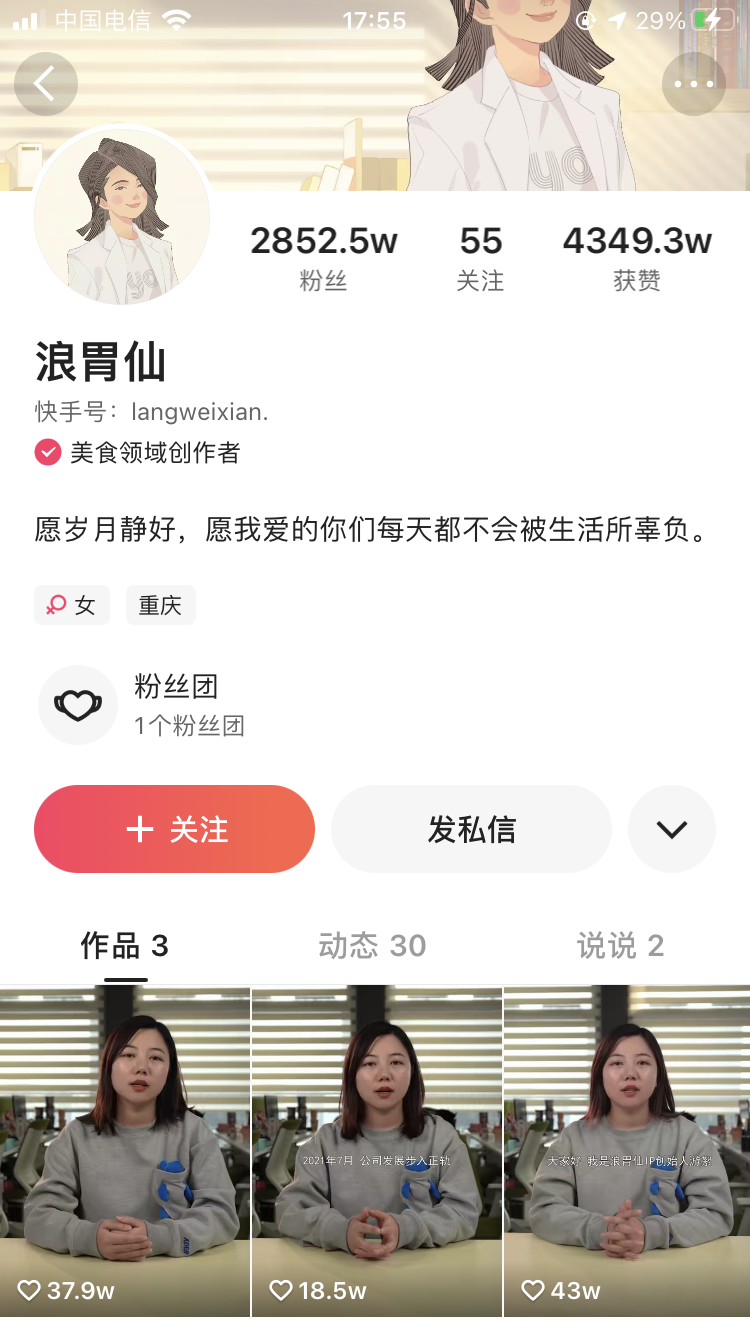Open the more options ellipsis menu
The image size is (750, 1334).
tap(694, 84)
